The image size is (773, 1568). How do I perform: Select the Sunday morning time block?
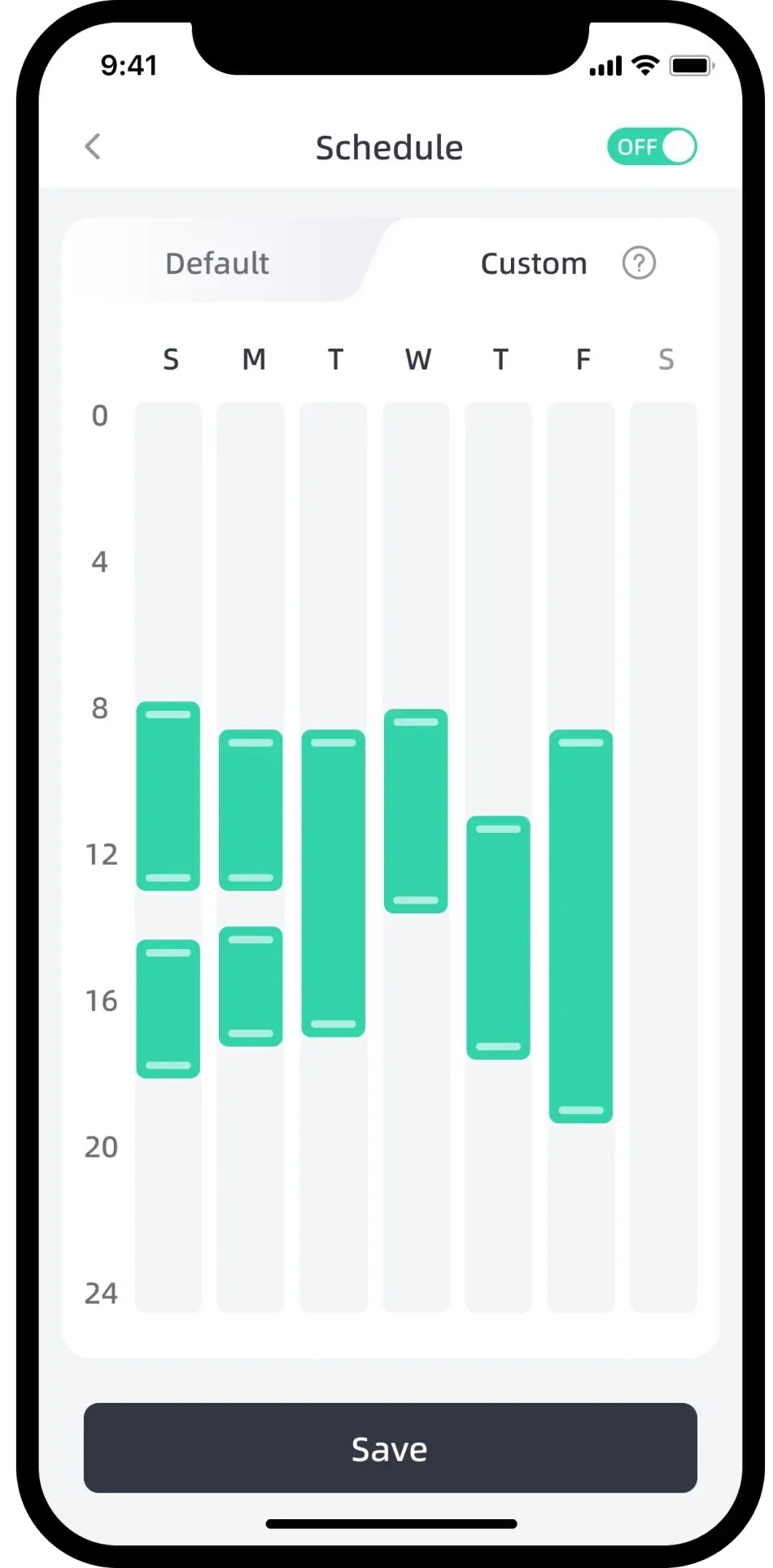[168, 795]
